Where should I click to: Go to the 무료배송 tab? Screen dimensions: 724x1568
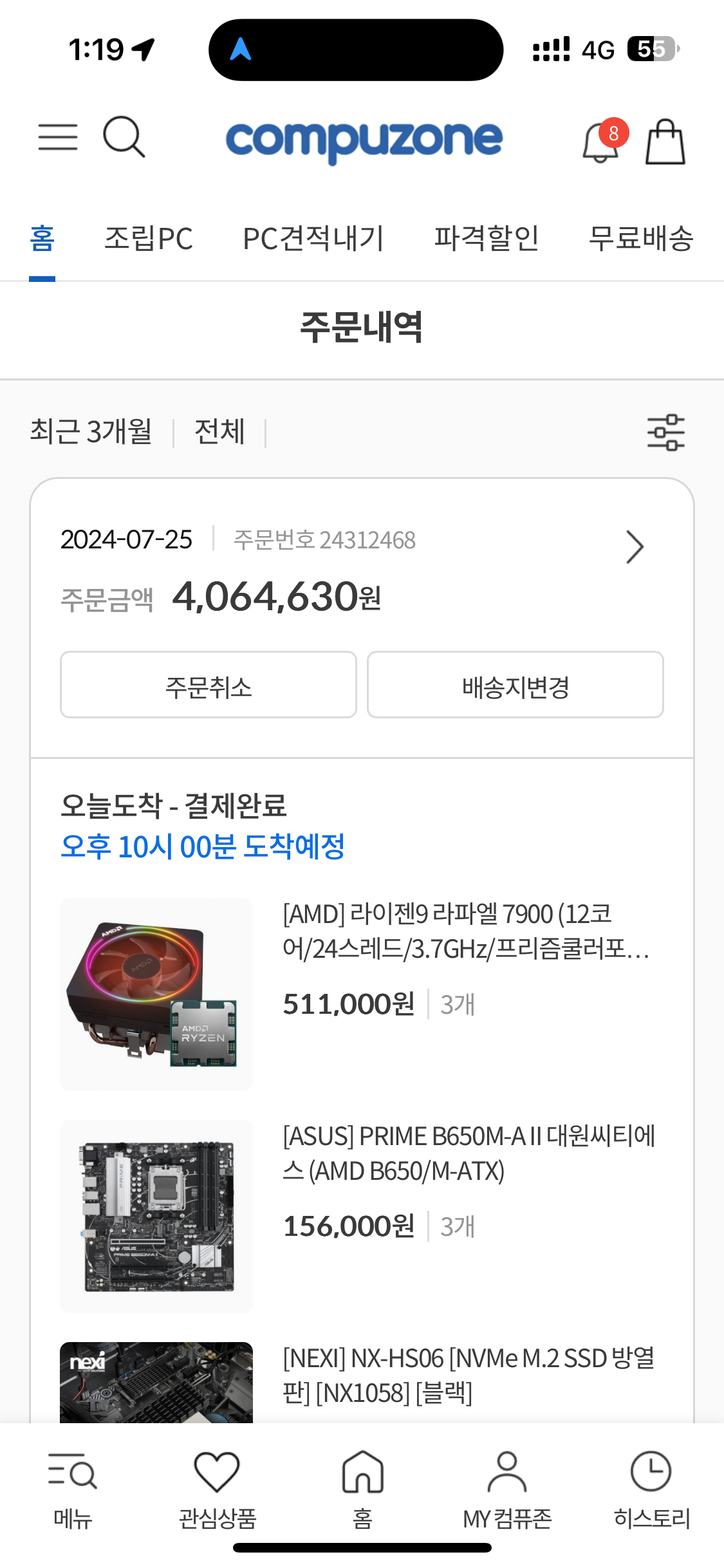pos(641,239)
